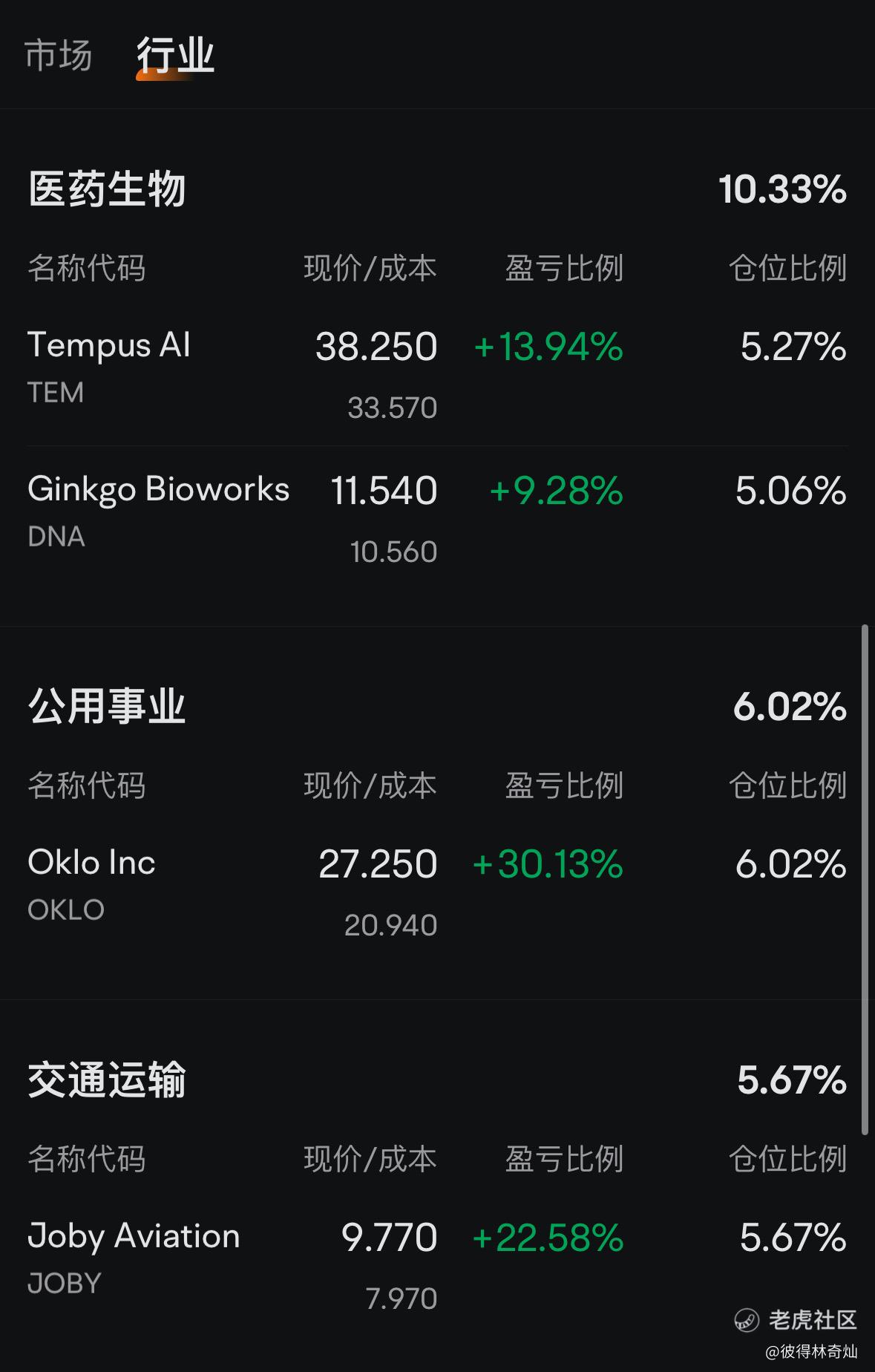Open the Ginkgo Bioworks holding row
This screenshot has height=1372, width=875.
[437, 518]
